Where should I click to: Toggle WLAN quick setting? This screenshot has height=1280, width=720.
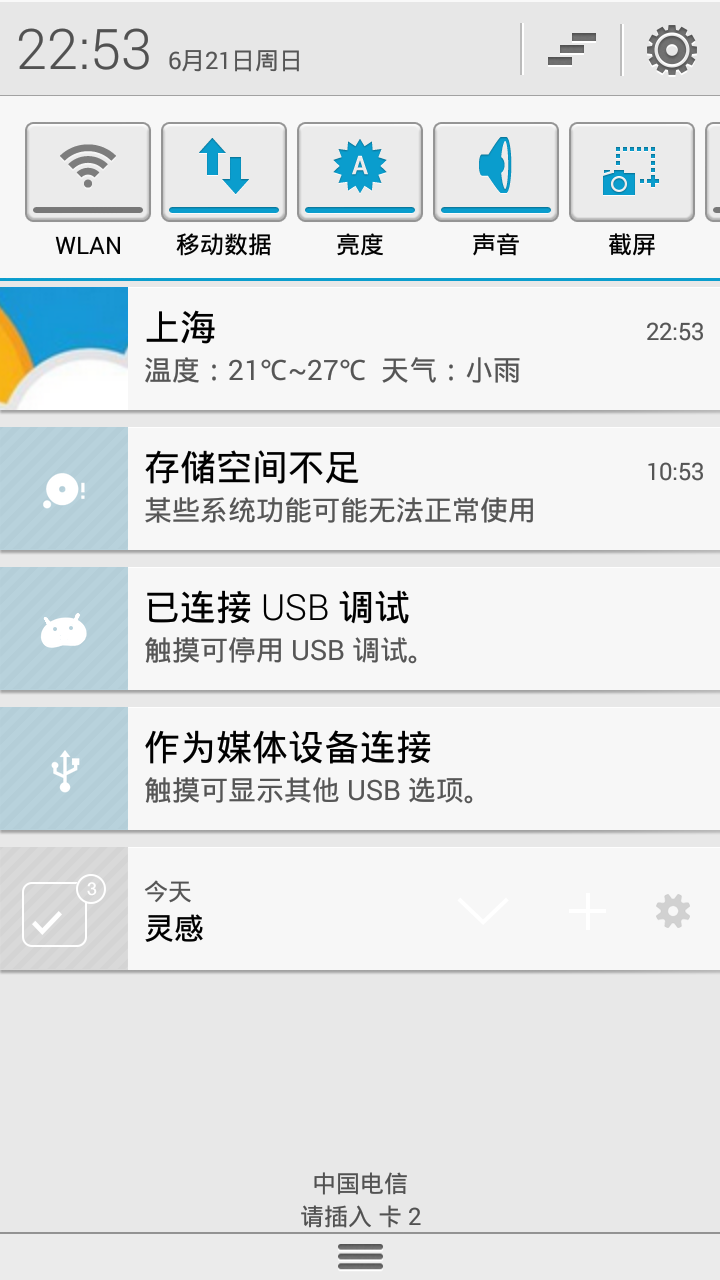click(x=88, y=171)
